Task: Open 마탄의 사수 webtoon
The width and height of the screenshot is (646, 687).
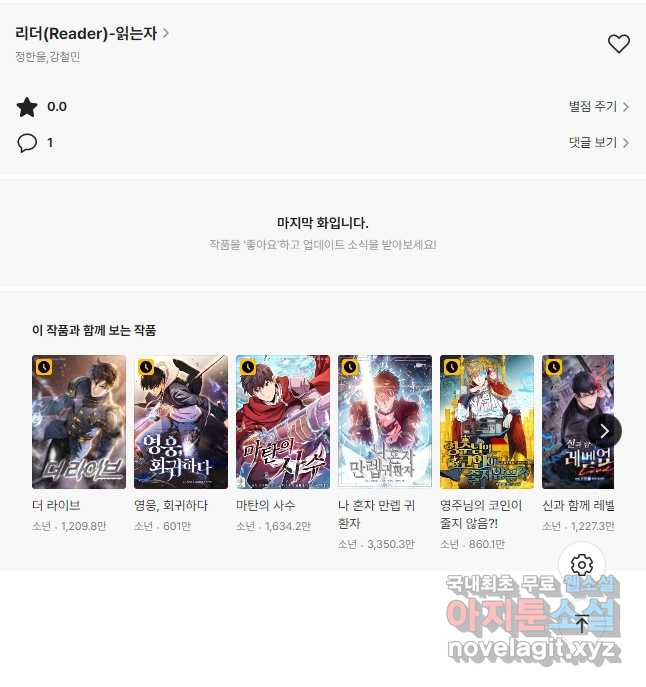Action: 283,422
